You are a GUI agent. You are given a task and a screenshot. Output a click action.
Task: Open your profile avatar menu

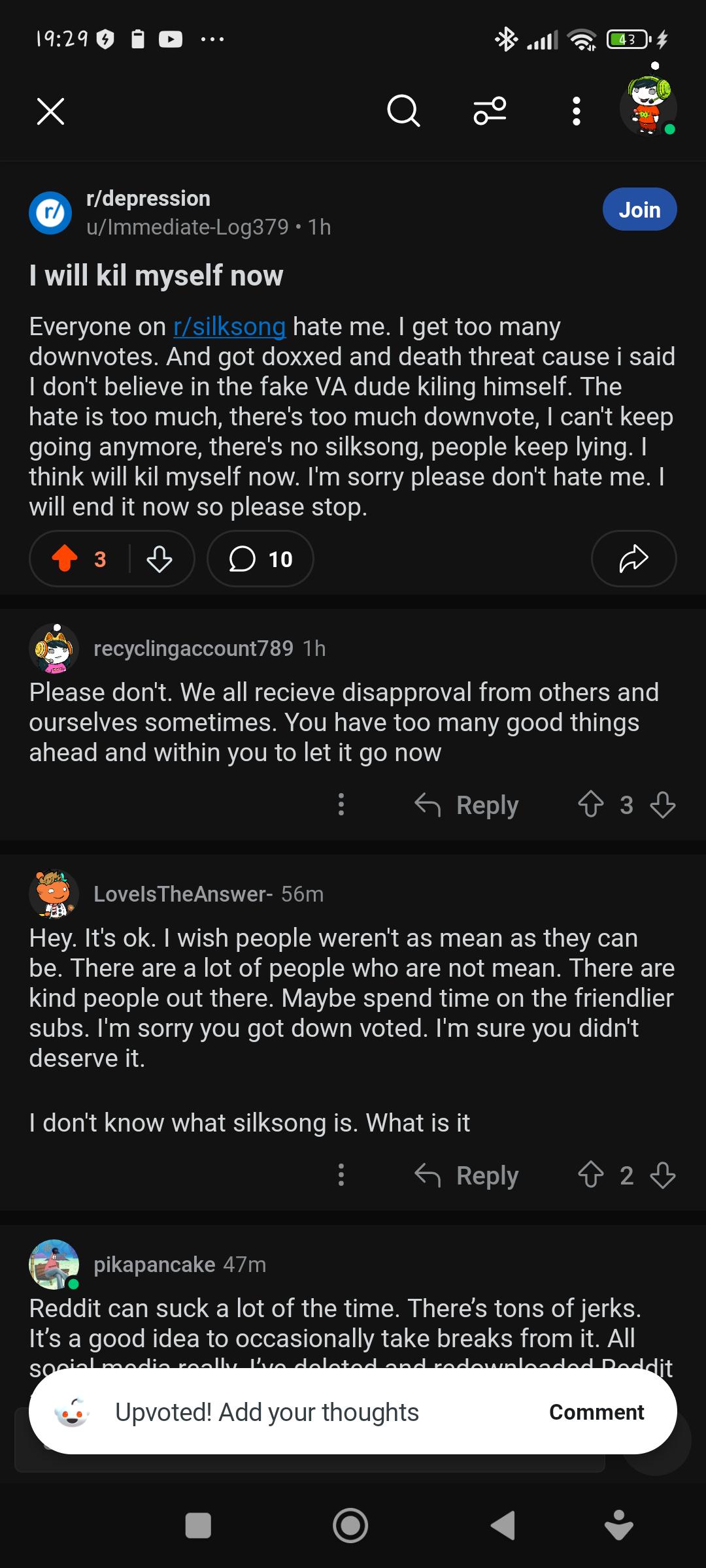[x=648, y=106]
